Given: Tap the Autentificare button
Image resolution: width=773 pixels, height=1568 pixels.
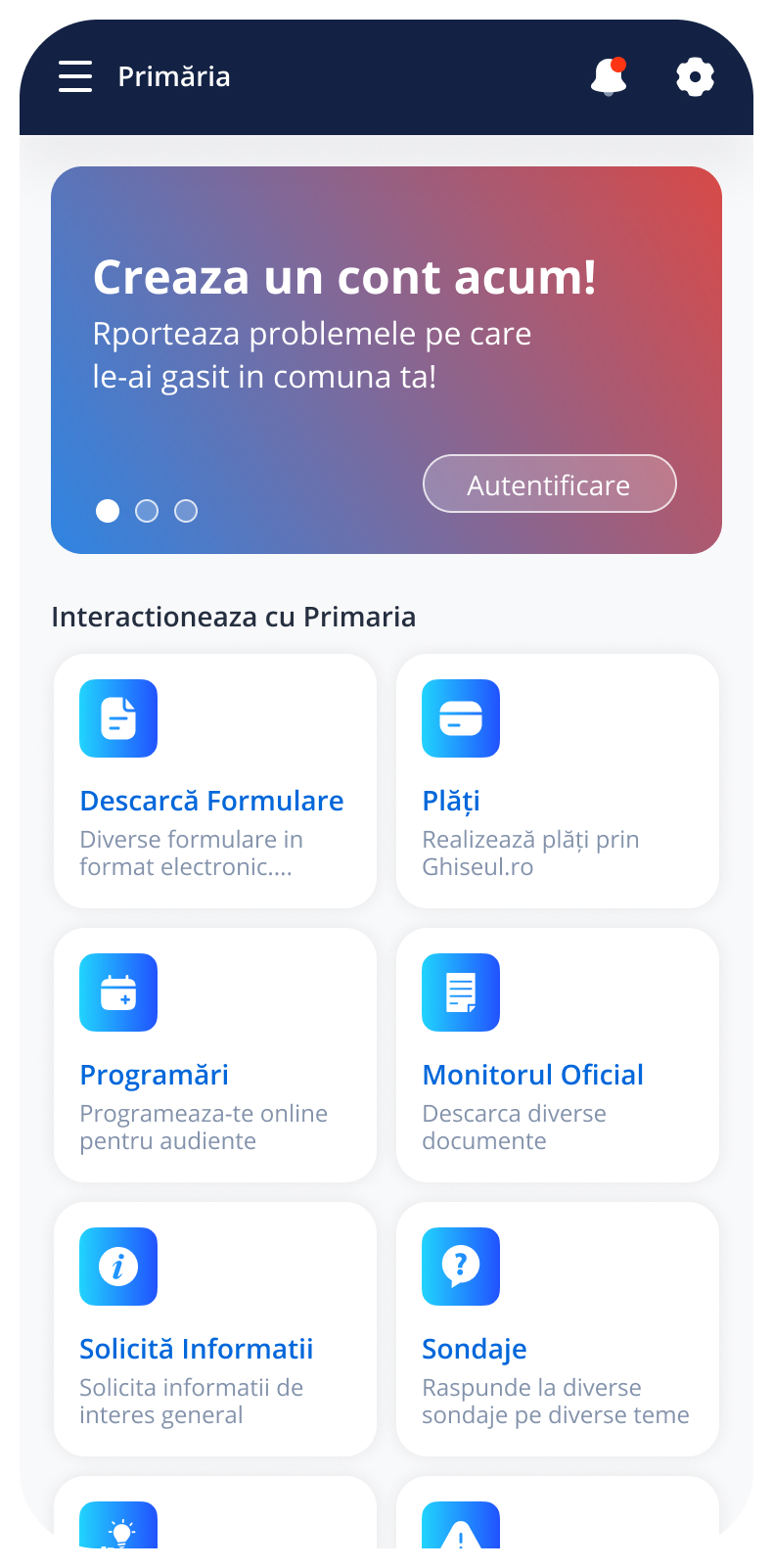Looking at the screenshot, I should pos(549,484).
